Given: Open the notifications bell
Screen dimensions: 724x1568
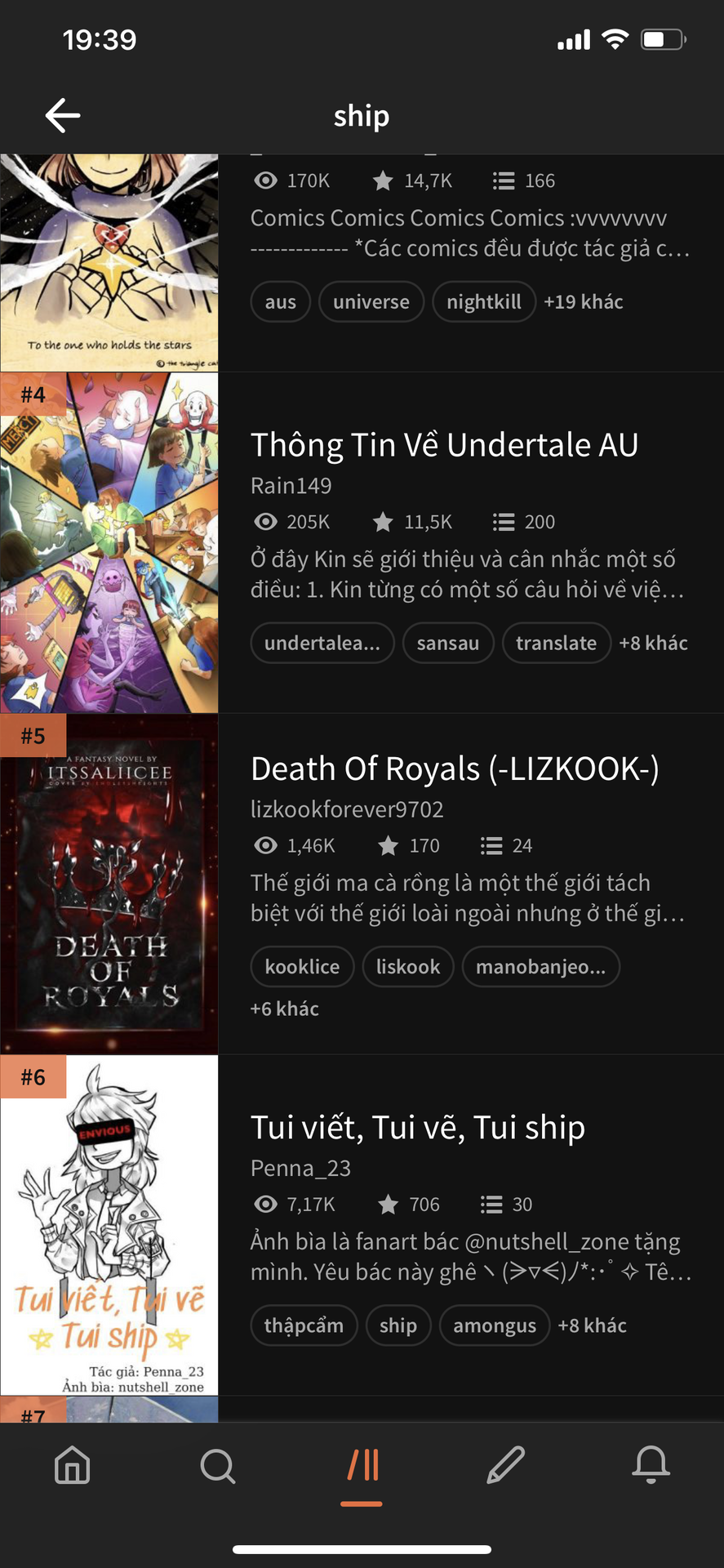Looking at the screenshot, I should [x=651, y=1466].
